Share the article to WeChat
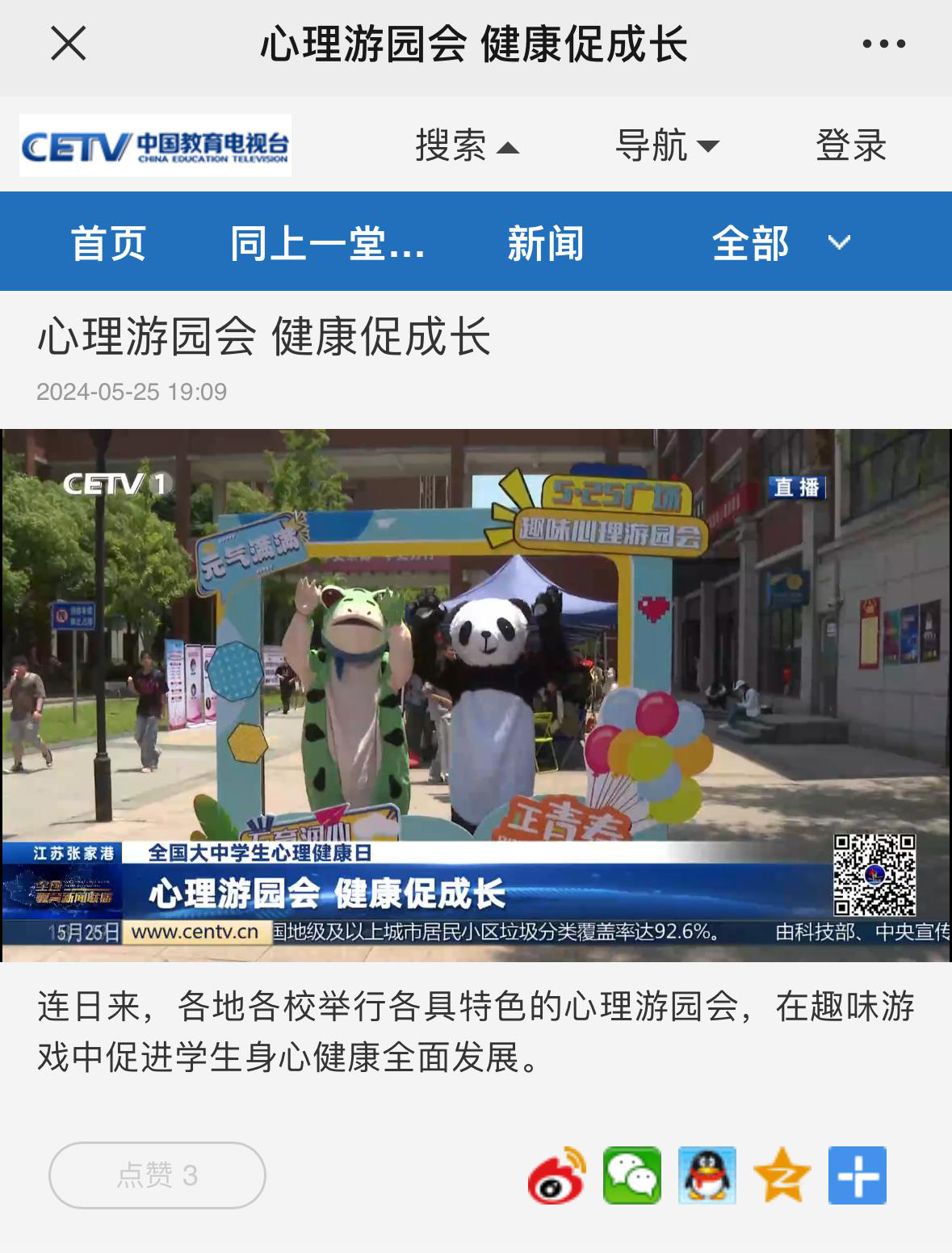Image resolution: width=952 pixels, height=1253 pixels. click(632, 1175)
